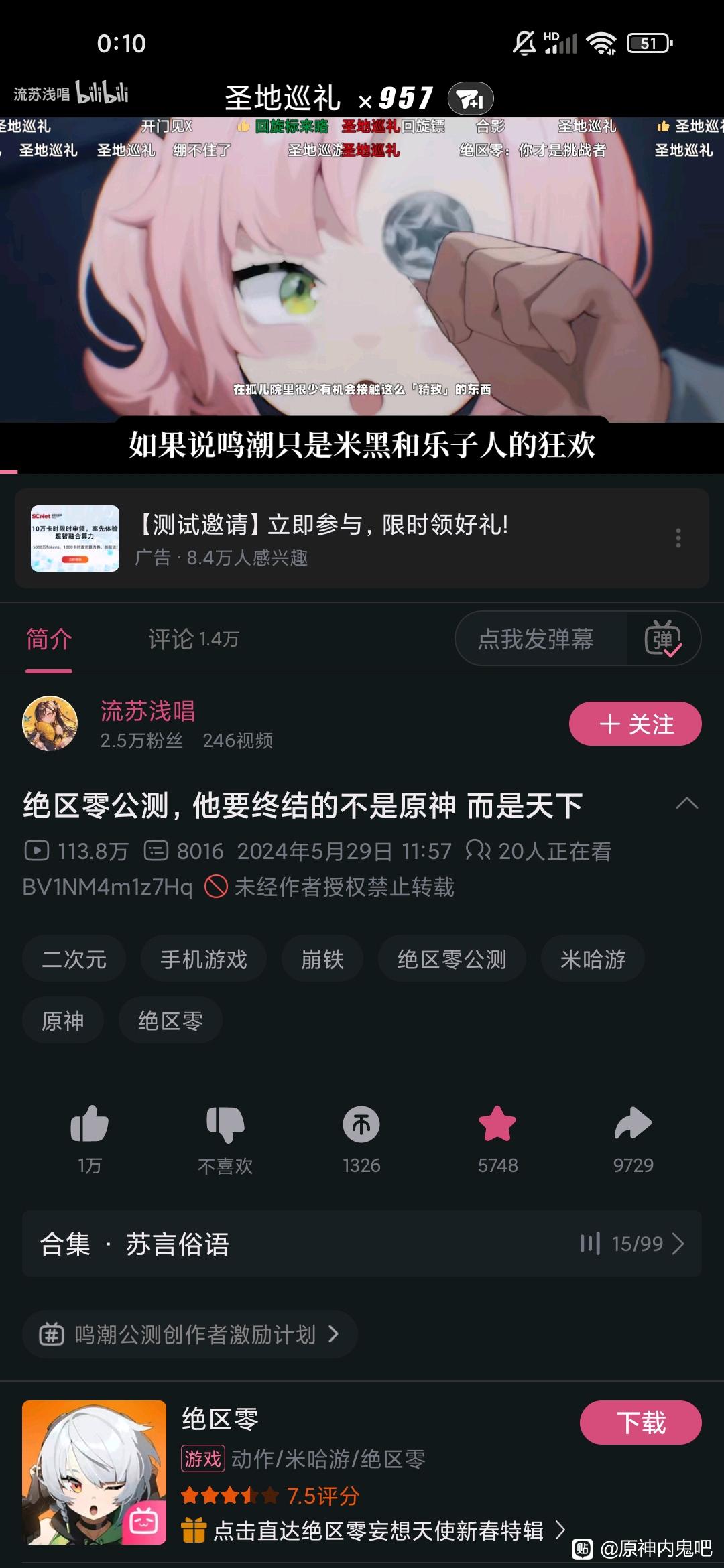Open 鸣潮公测创作者激励计划 link
The height and width of the screenshot is (1568, 724).
pos(190,1334)
